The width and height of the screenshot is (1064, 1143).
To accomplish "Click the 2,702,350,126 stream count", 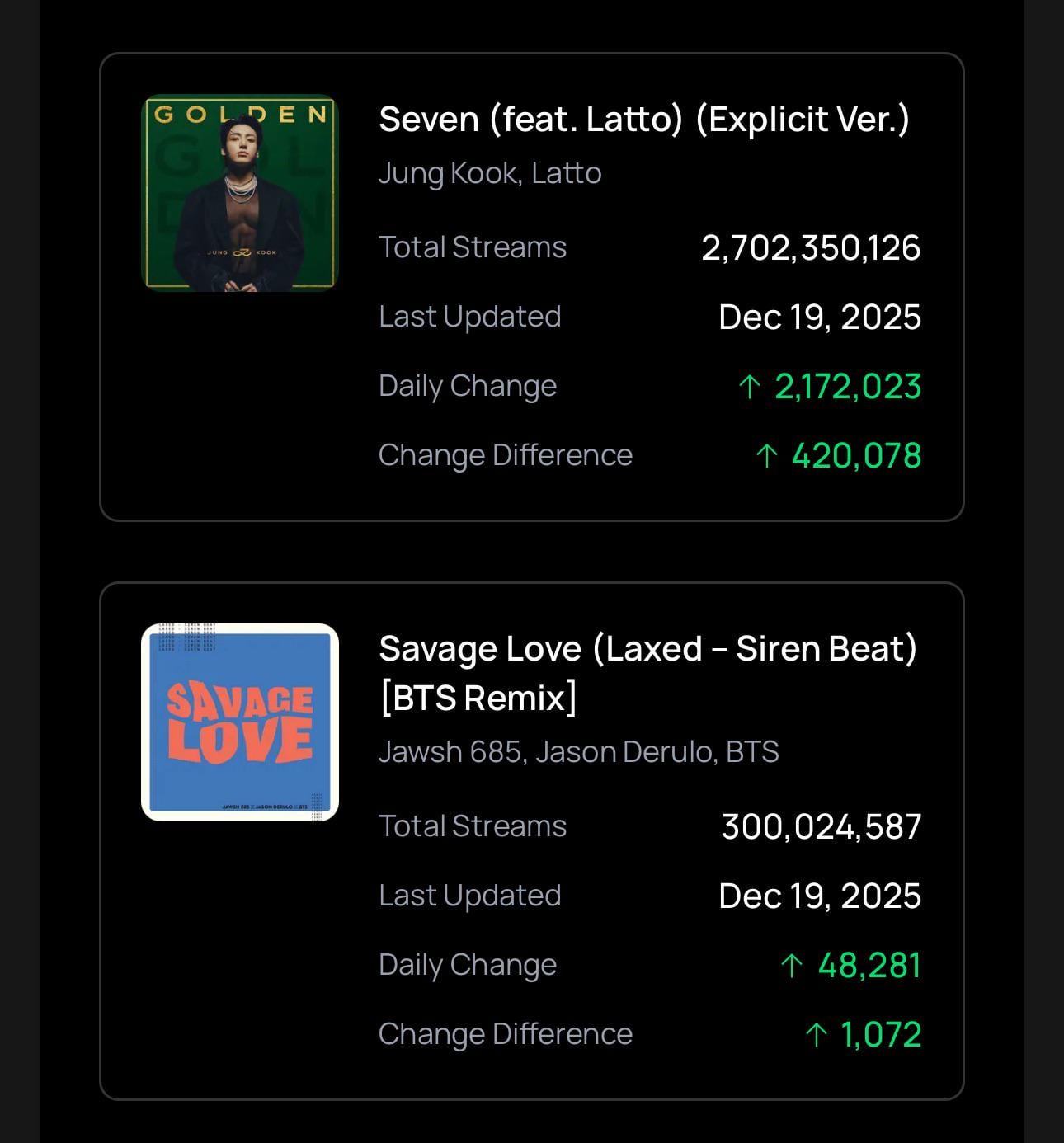I will [x=812, y=248].
